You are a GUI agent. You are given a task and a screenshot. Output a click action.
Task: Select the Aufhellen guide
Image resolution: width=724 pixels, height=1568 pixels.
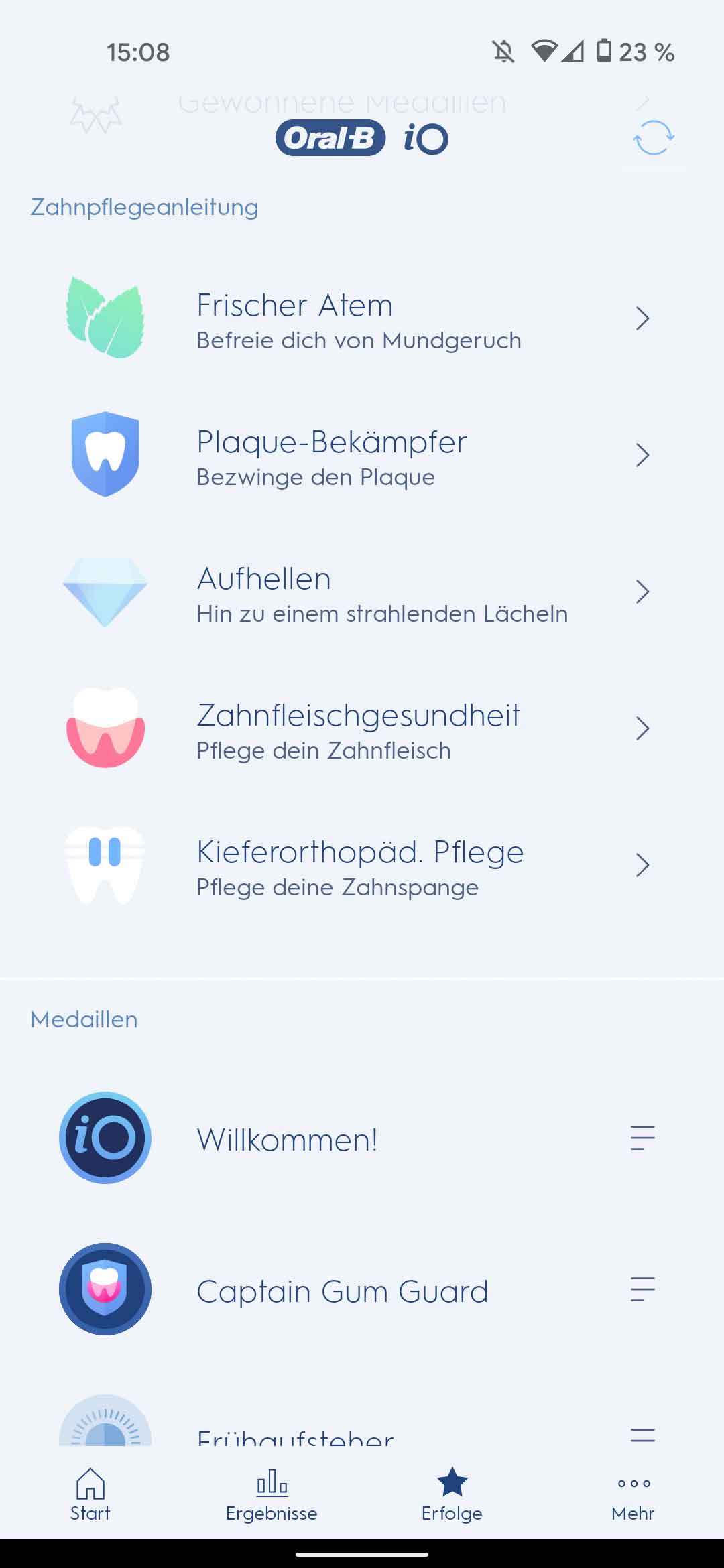point(362,592)
